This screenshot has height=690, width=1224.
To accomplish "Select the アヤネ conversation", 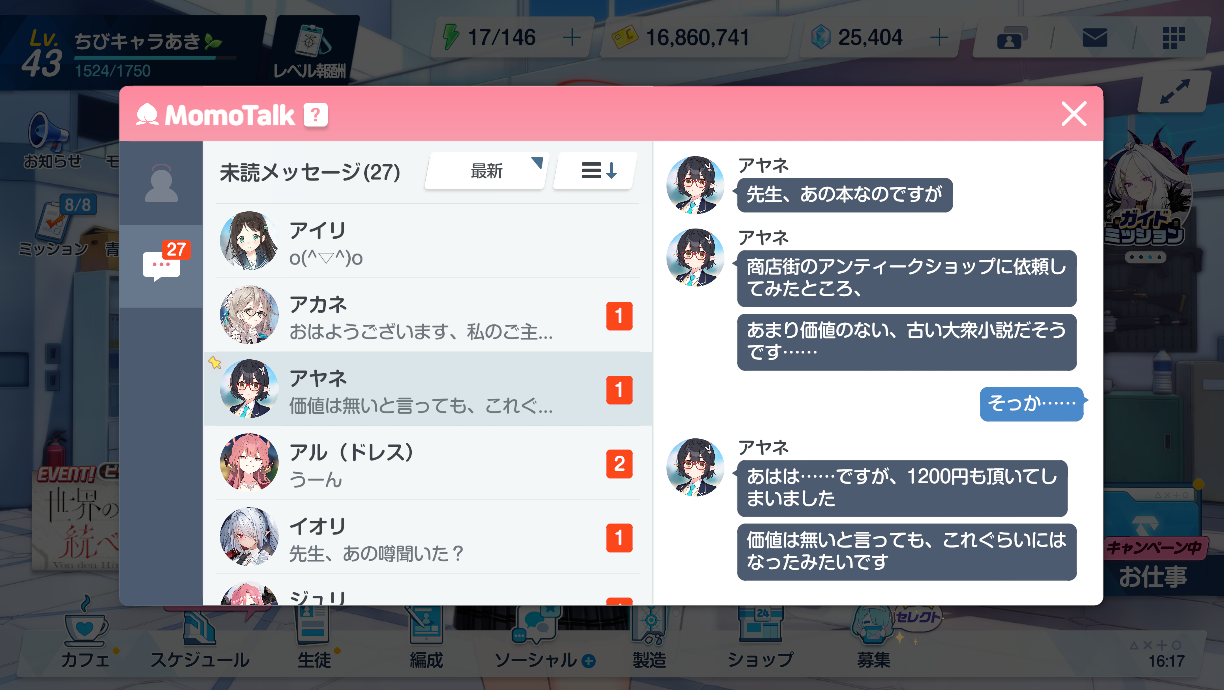I will [428, 389].
